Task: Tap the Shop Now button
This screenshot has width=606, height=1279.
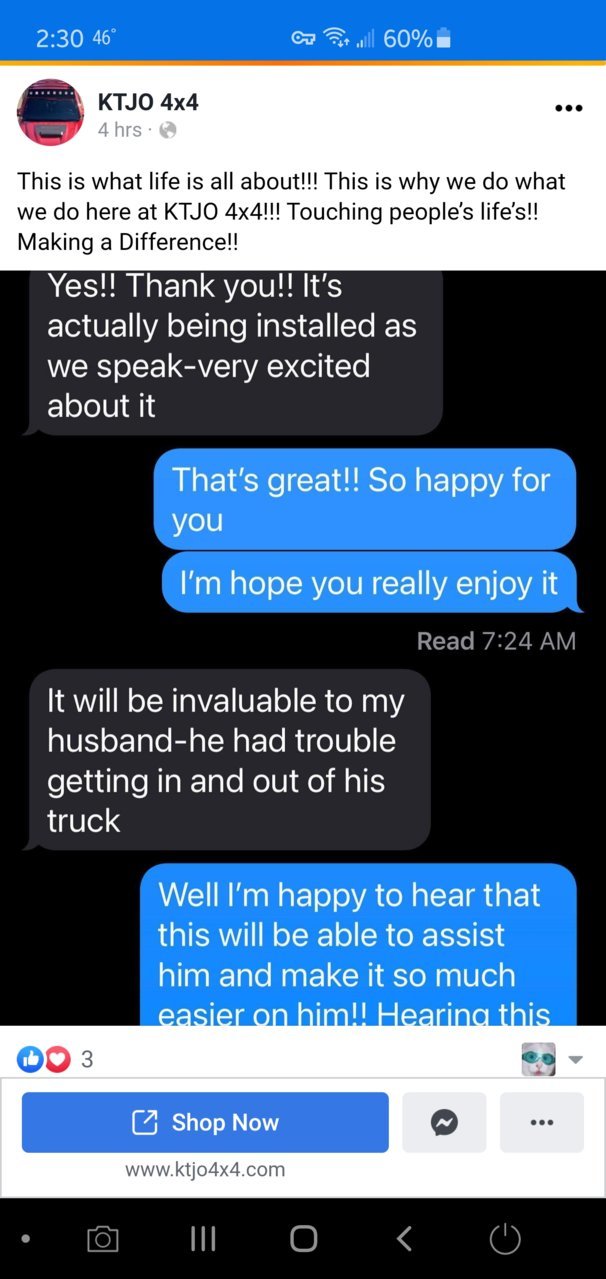Action: click(x=205, y=1122)
